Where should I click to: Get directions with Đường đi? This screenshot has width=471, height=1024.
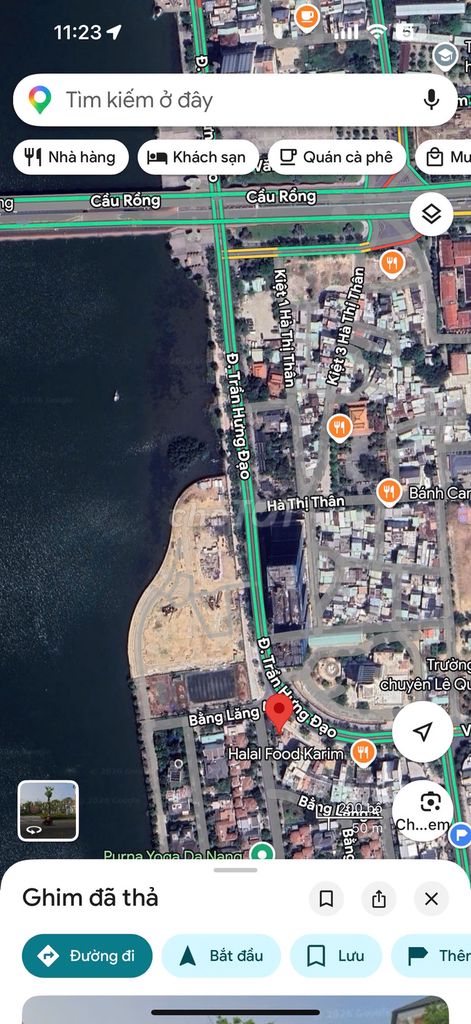87,955
